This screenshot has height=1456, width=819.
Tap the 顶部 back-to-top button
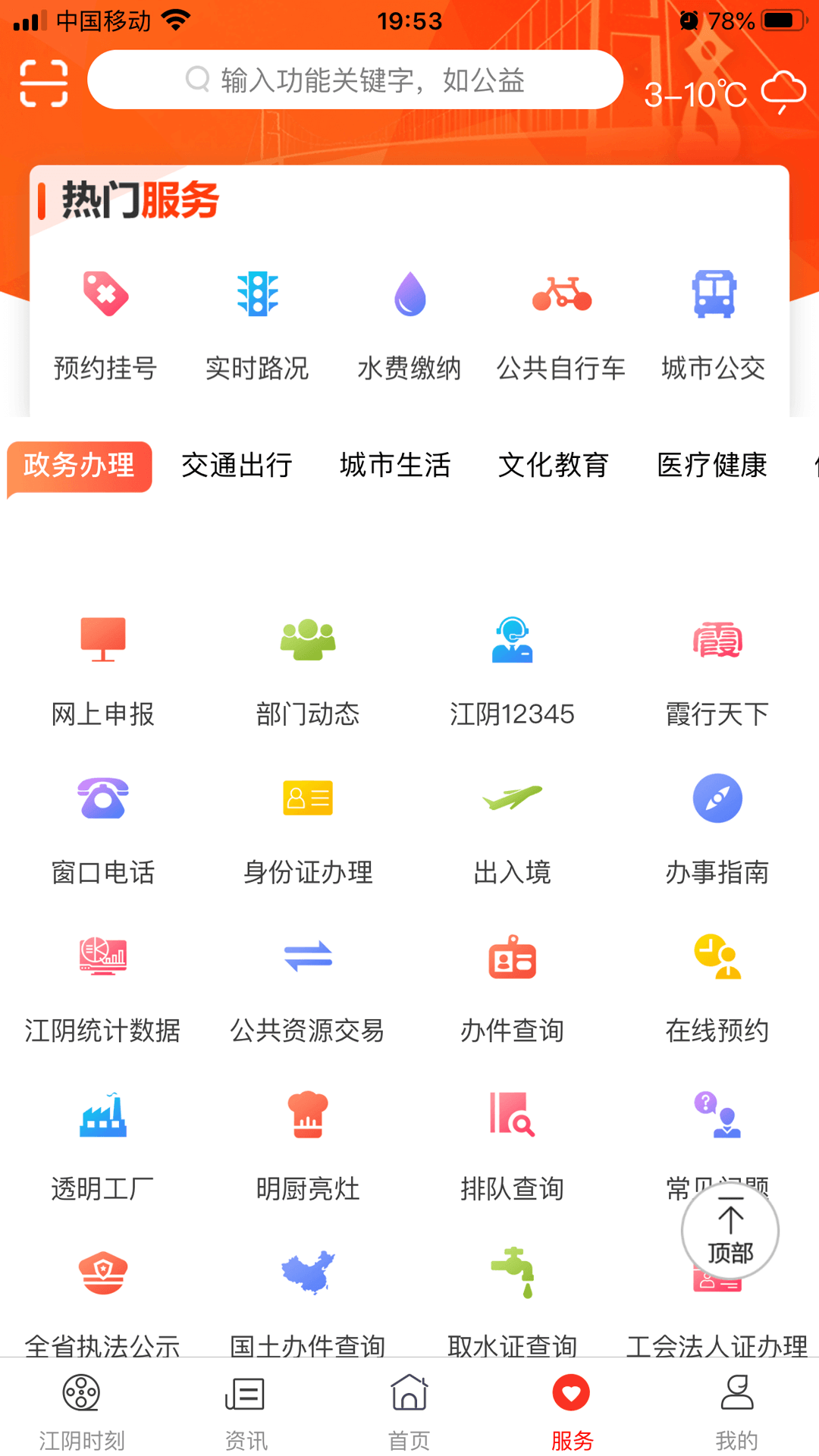730,1231
